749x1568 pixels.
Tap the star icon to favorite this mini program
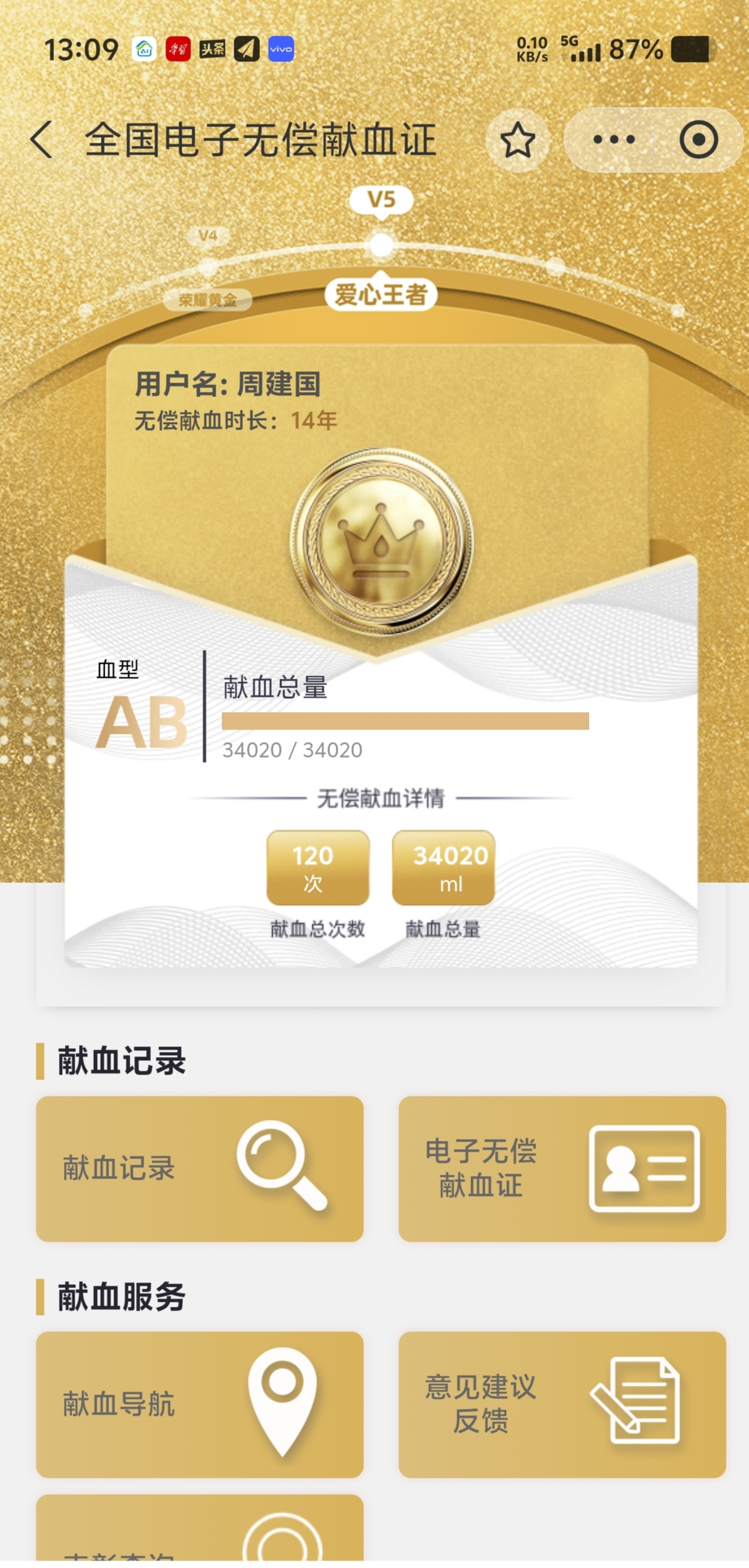[x=518, y=140]
